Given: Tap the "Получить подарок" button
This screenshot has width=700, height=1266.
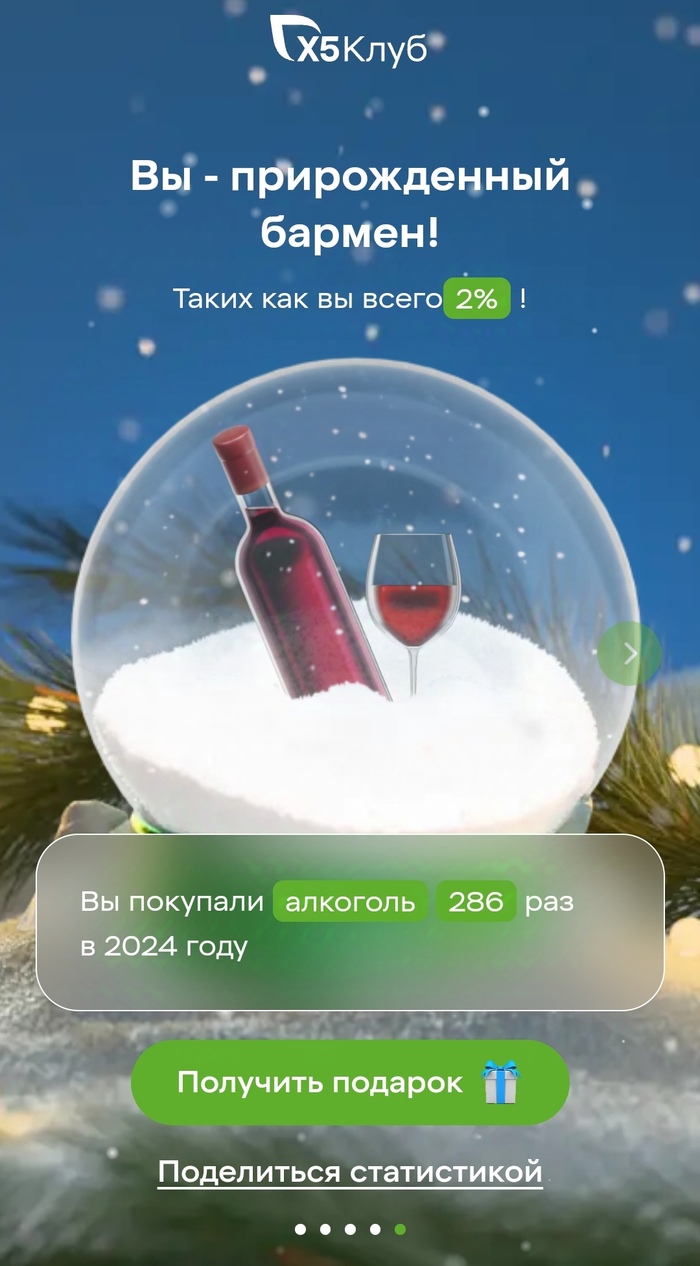Looking at the screenshot, I should (x=350, y=1083).
